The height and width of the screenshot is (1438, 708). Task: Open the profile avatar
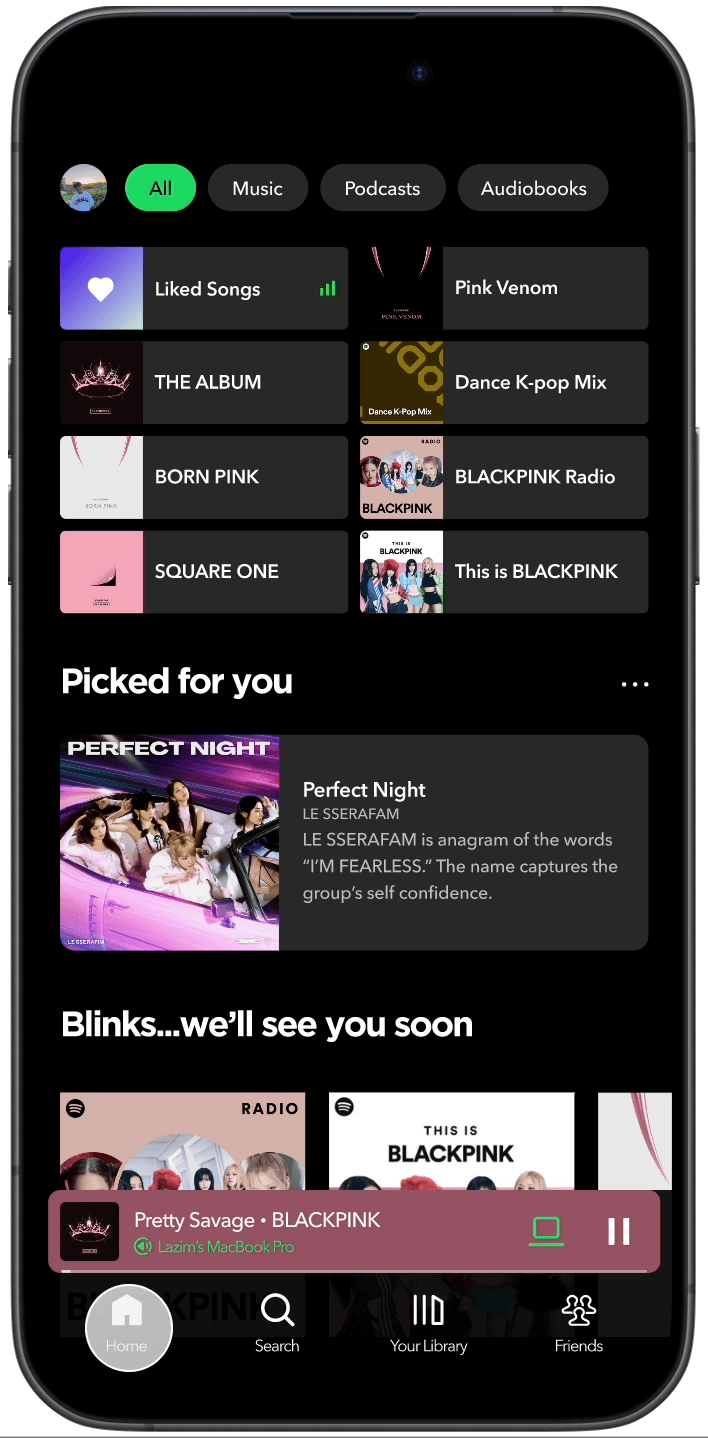(84, 188)
